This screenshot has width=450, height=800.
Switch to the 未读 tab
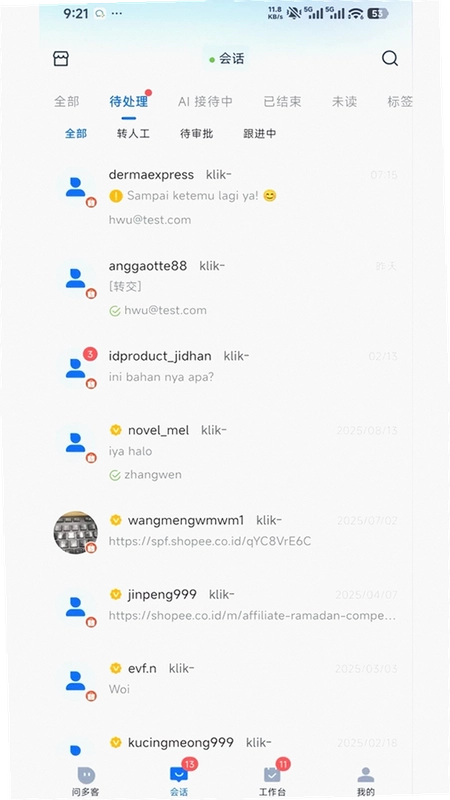tap(344, 102)
